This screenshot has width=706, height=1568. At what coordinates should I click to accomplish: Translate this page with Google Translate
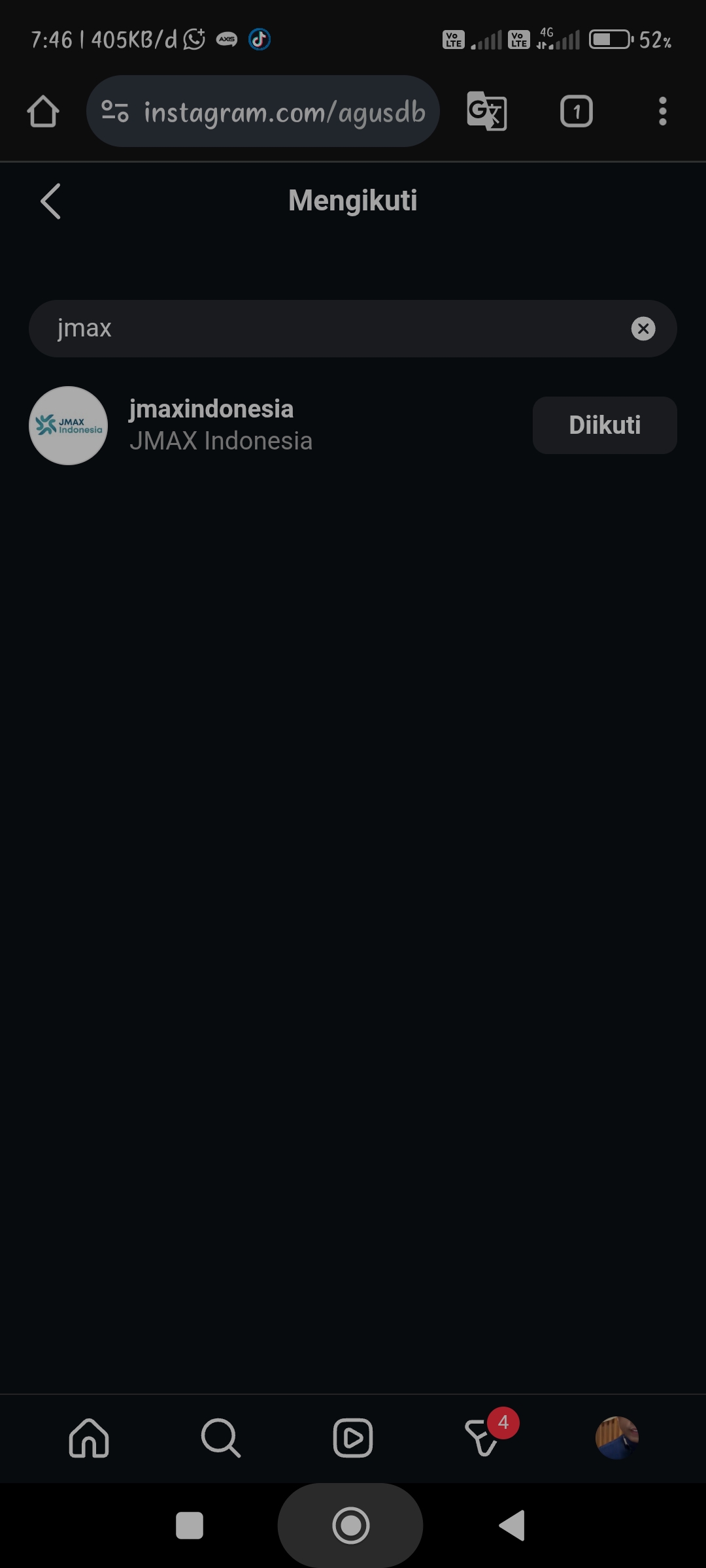487,112
